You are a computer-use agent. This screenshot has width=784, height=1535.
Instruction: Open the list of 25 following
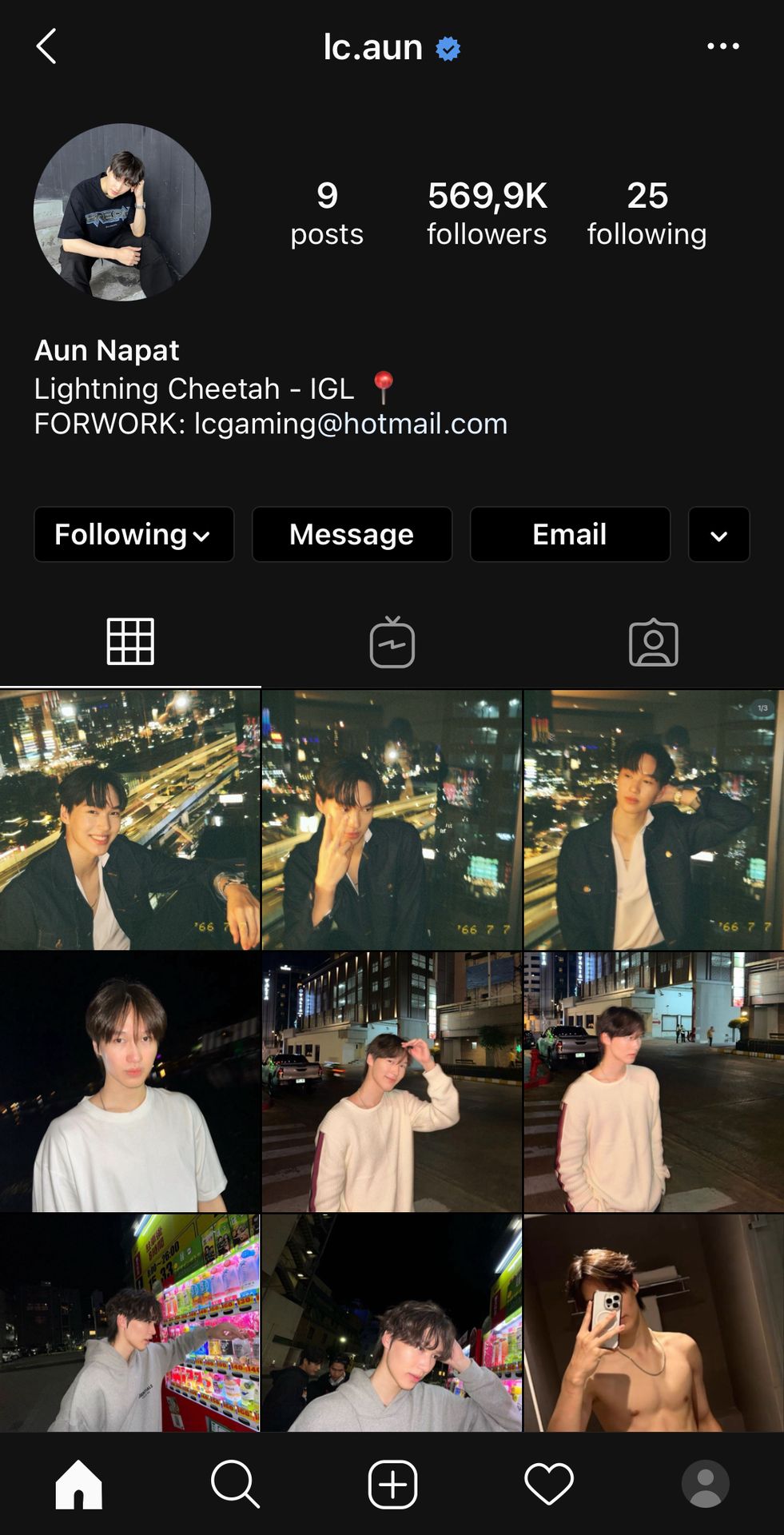click(647, 213)
